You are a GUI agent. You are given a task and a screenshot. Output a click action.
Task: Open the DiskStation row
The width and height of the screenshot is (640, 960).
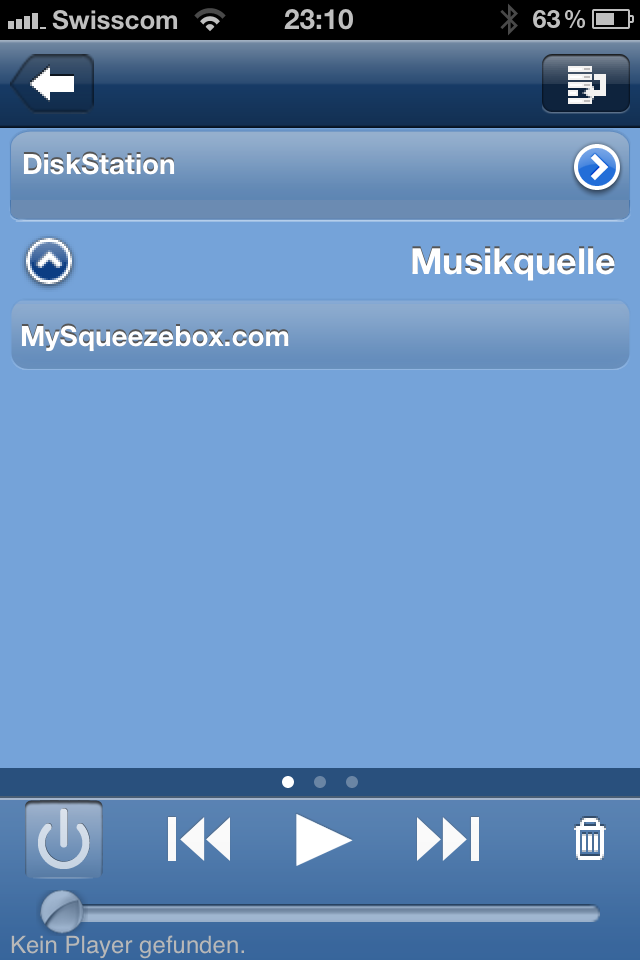click(x=280, y=166)
